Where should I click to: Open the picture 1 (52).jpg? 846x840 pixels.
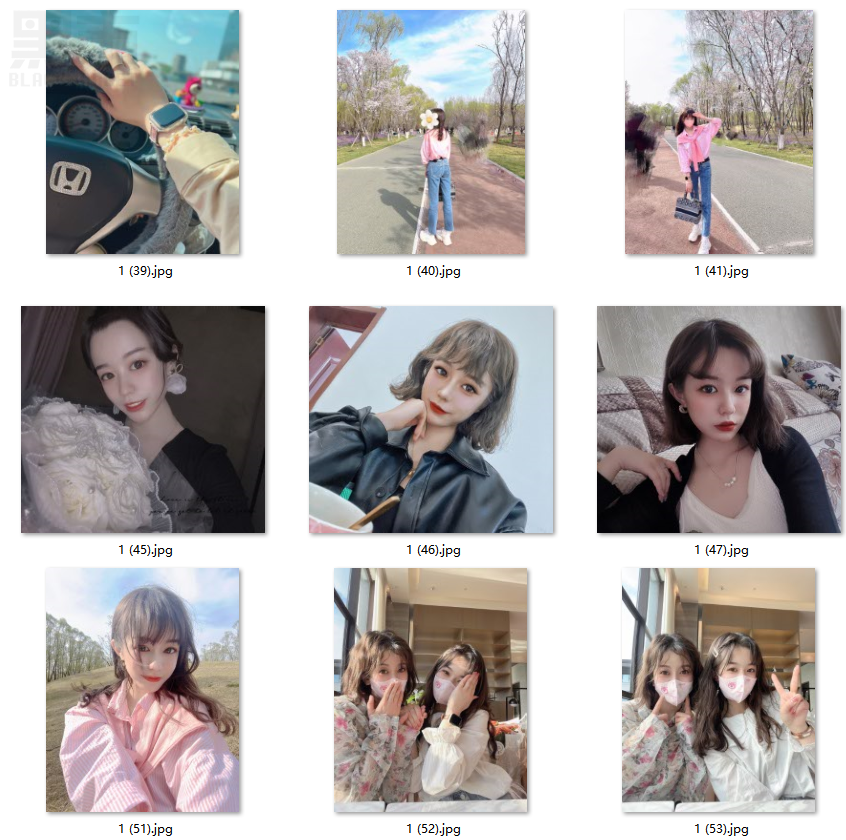(x=431, y=690)
